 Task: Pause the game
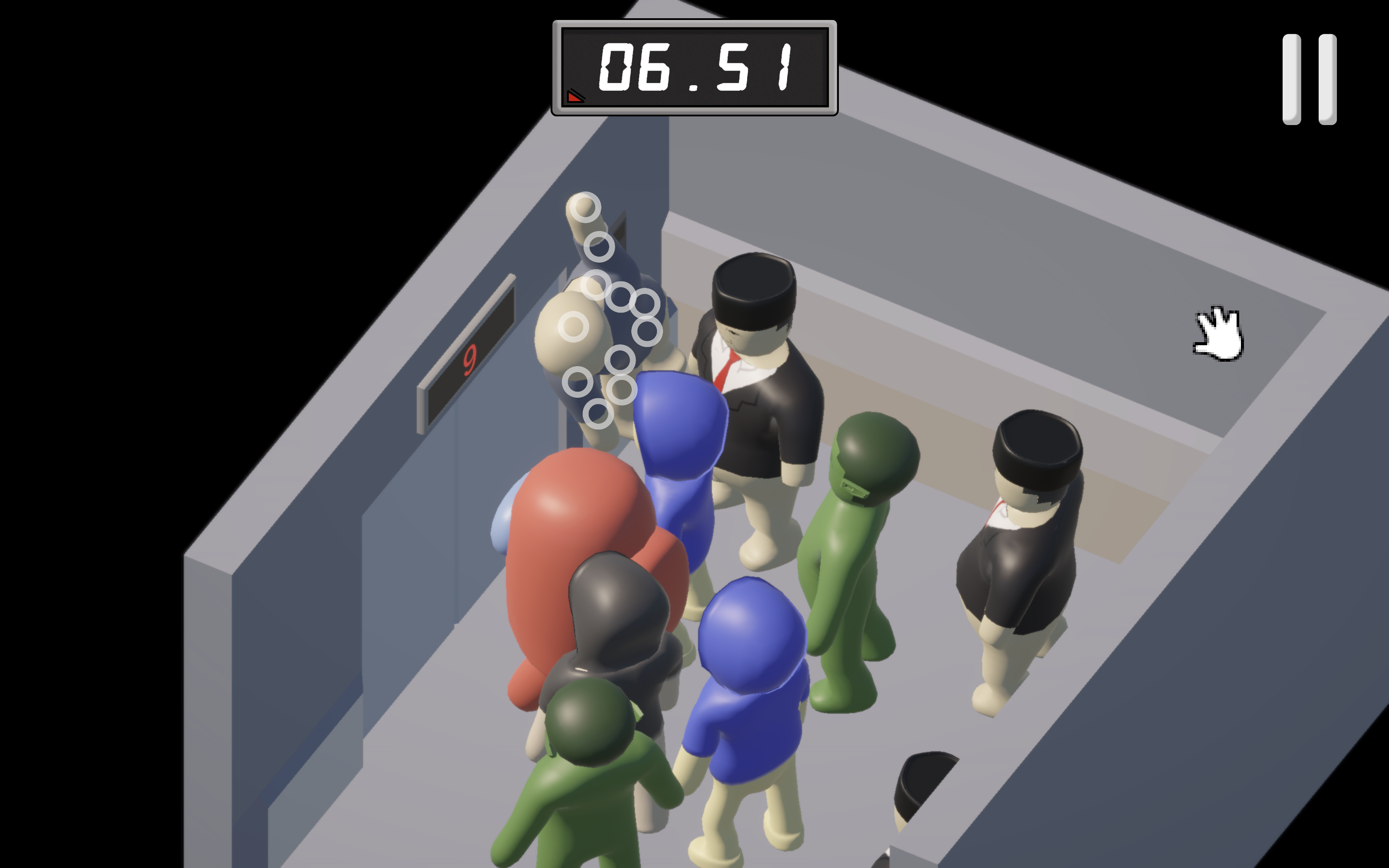pos(1309,79)
